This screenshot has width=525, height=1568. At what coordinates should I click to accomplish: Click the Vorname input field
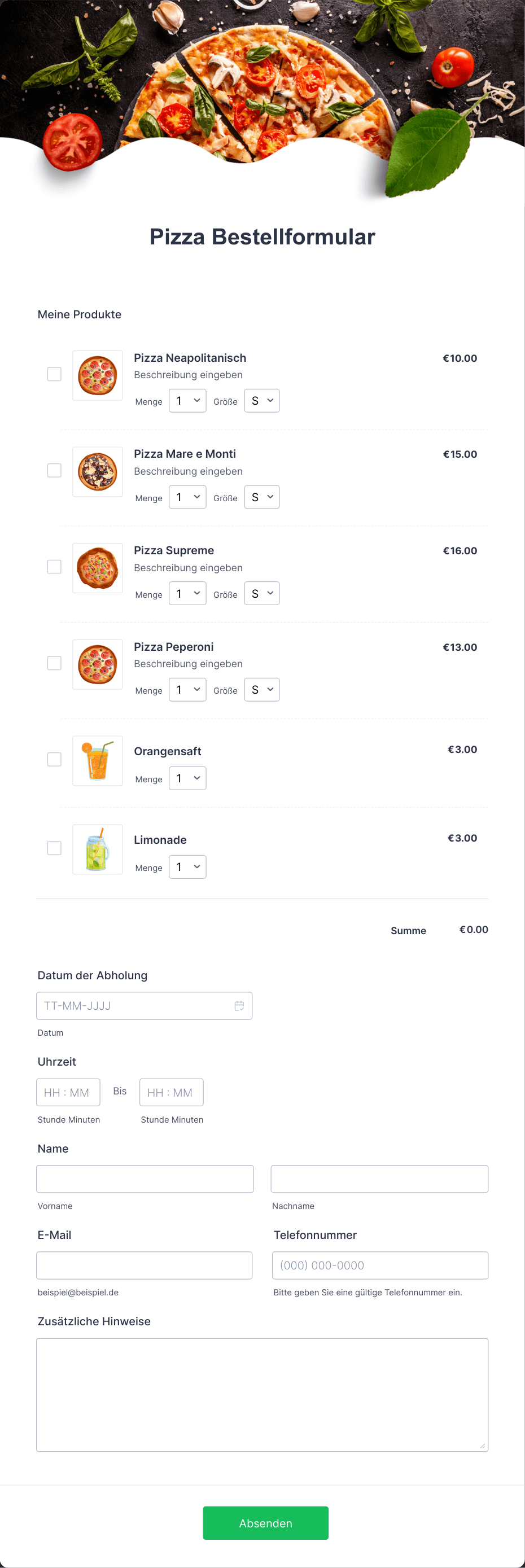pos(145,1179)
